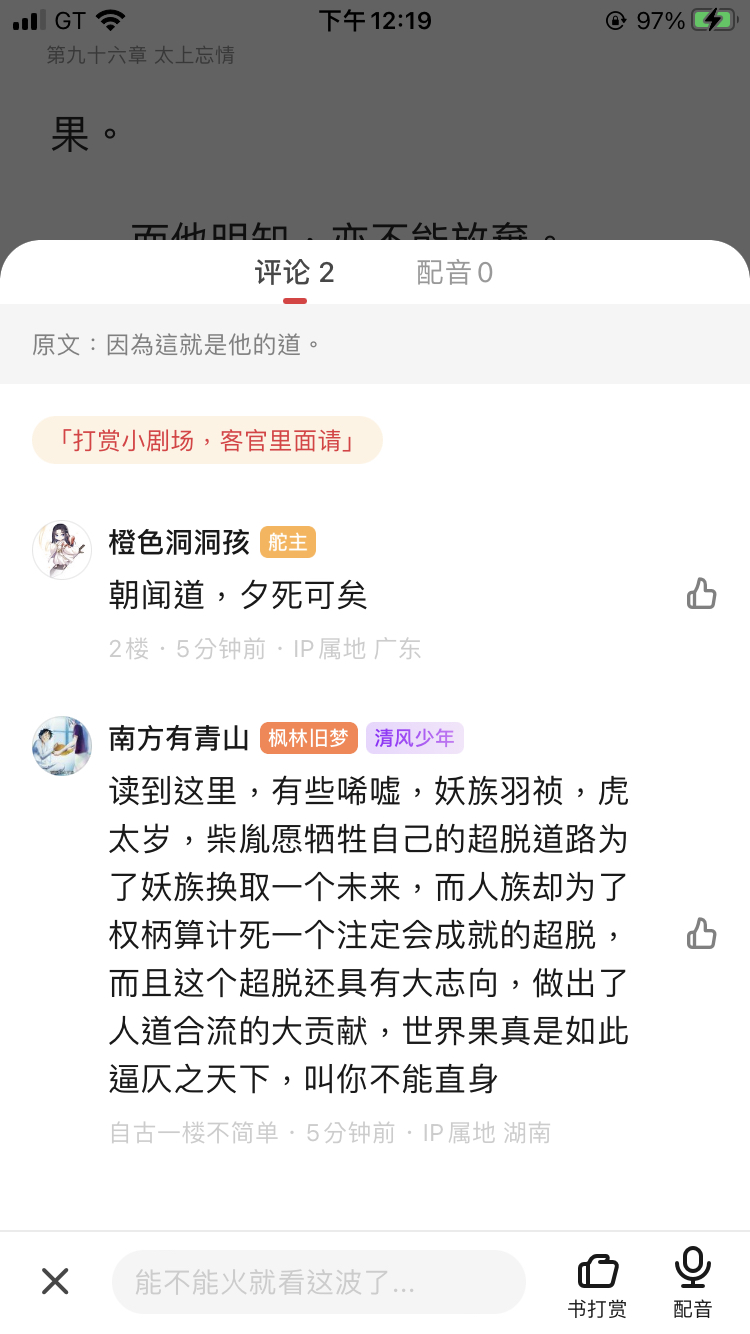
Task: Open the 打赏小剧场 banner chip
Action: pos(207,441)
